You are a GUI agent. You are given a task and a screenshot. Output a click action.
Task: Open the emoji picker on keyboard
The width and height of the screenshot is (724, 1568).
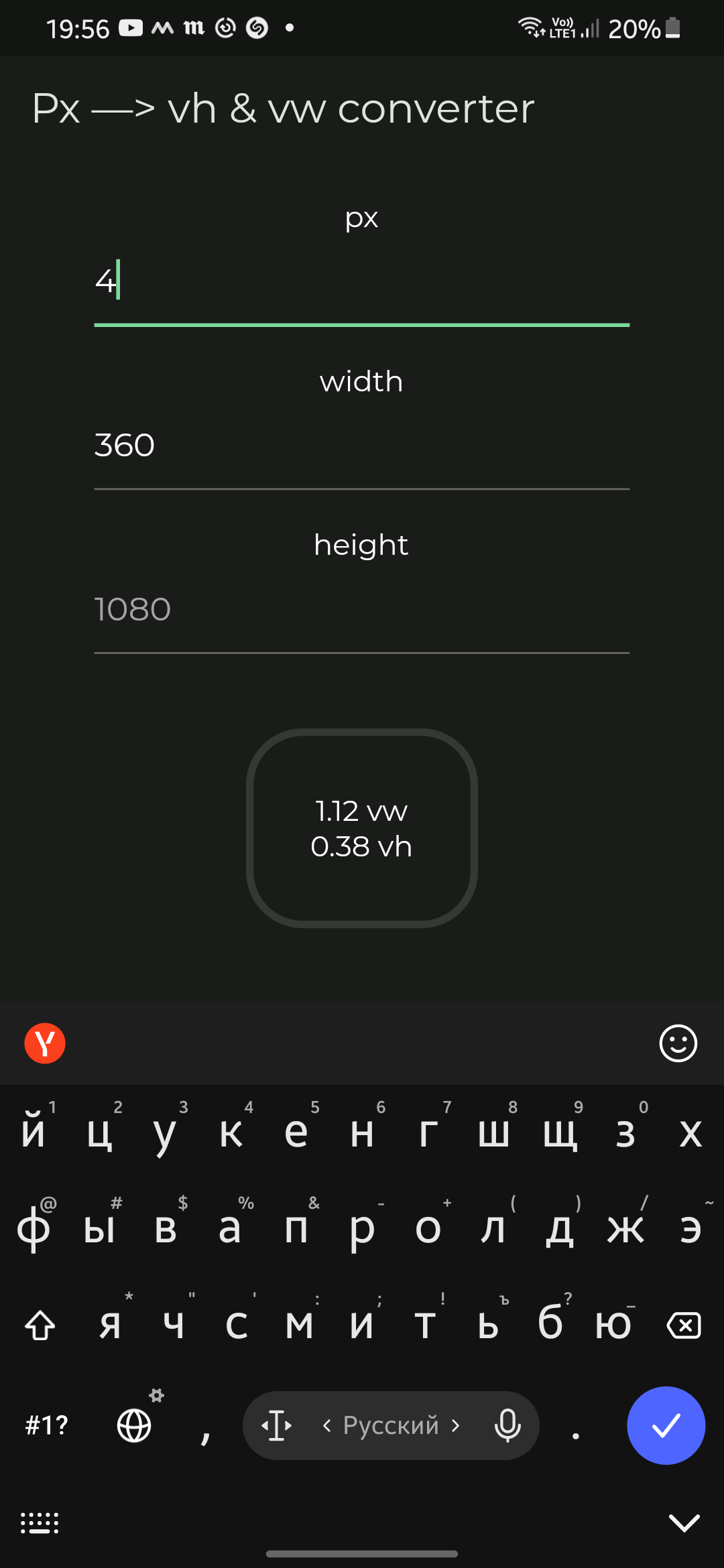pos(678,1043)
